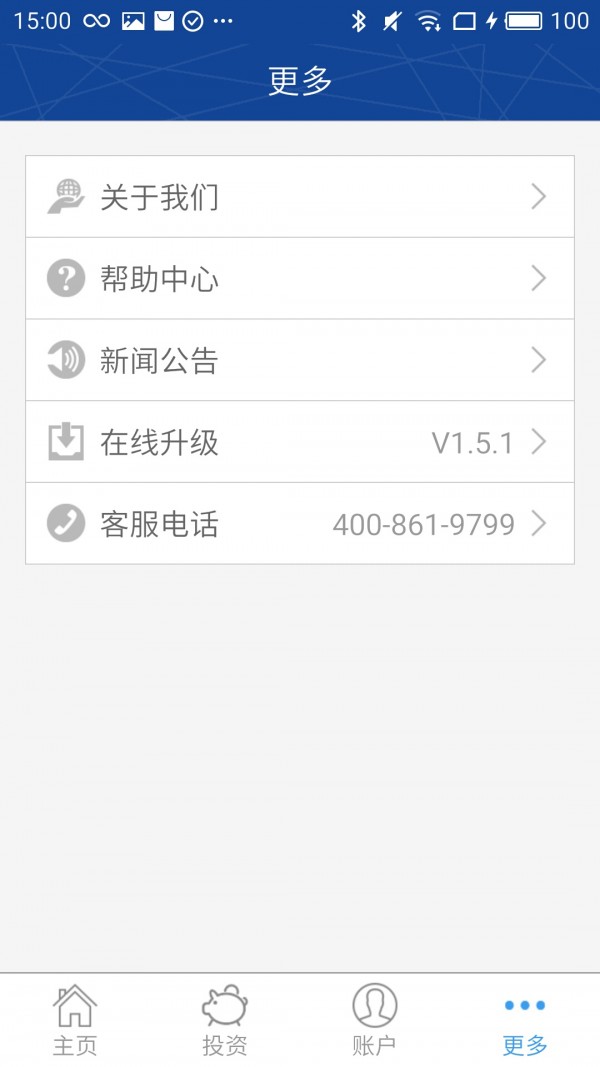Switch to the 投资 invest tab
Viewport: 600px width, 1067px height.
click(225, 1020)
